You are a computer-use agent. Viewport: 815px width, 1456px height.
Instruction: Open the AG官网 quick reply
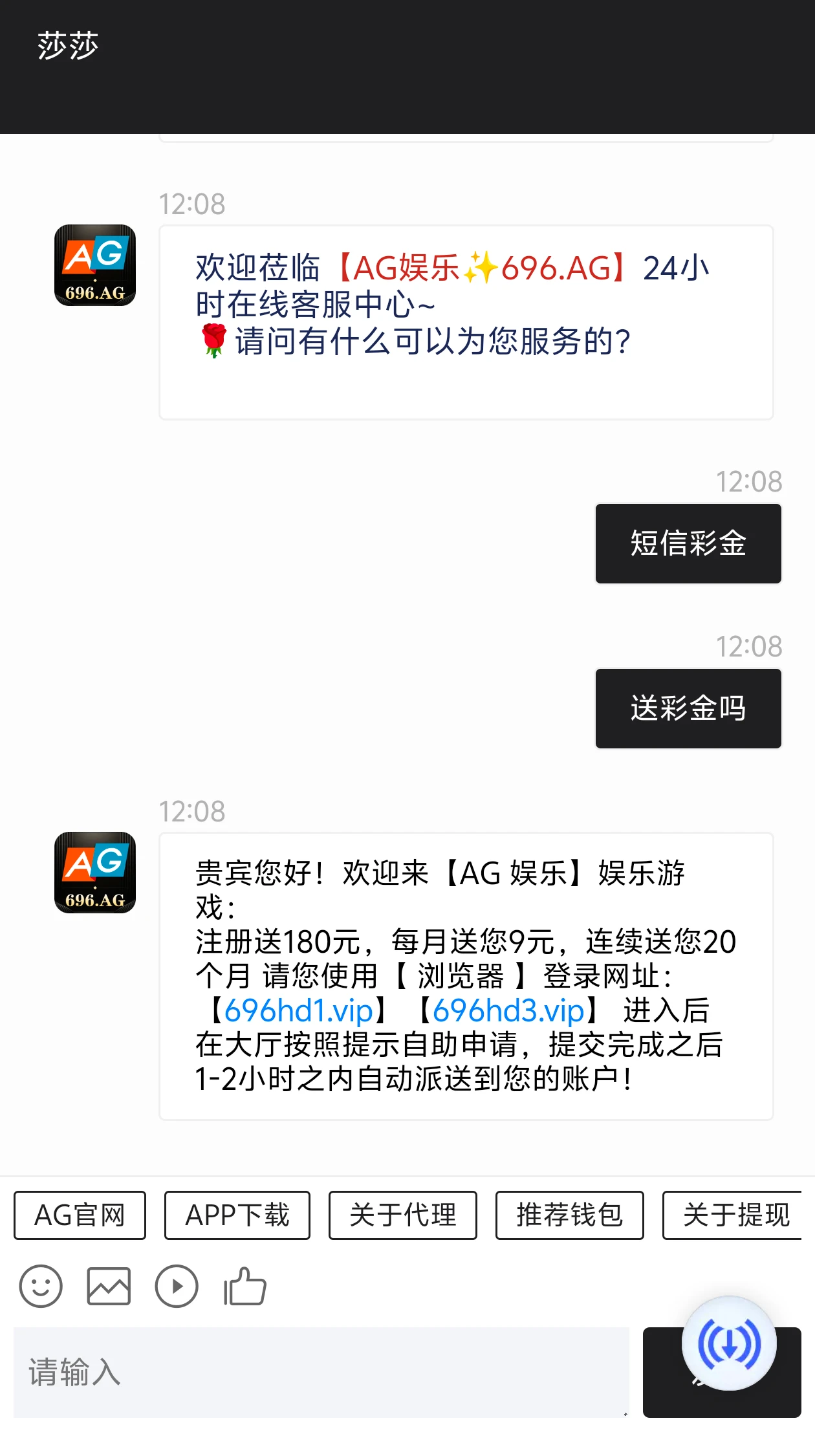click(x=79, y=1215)
